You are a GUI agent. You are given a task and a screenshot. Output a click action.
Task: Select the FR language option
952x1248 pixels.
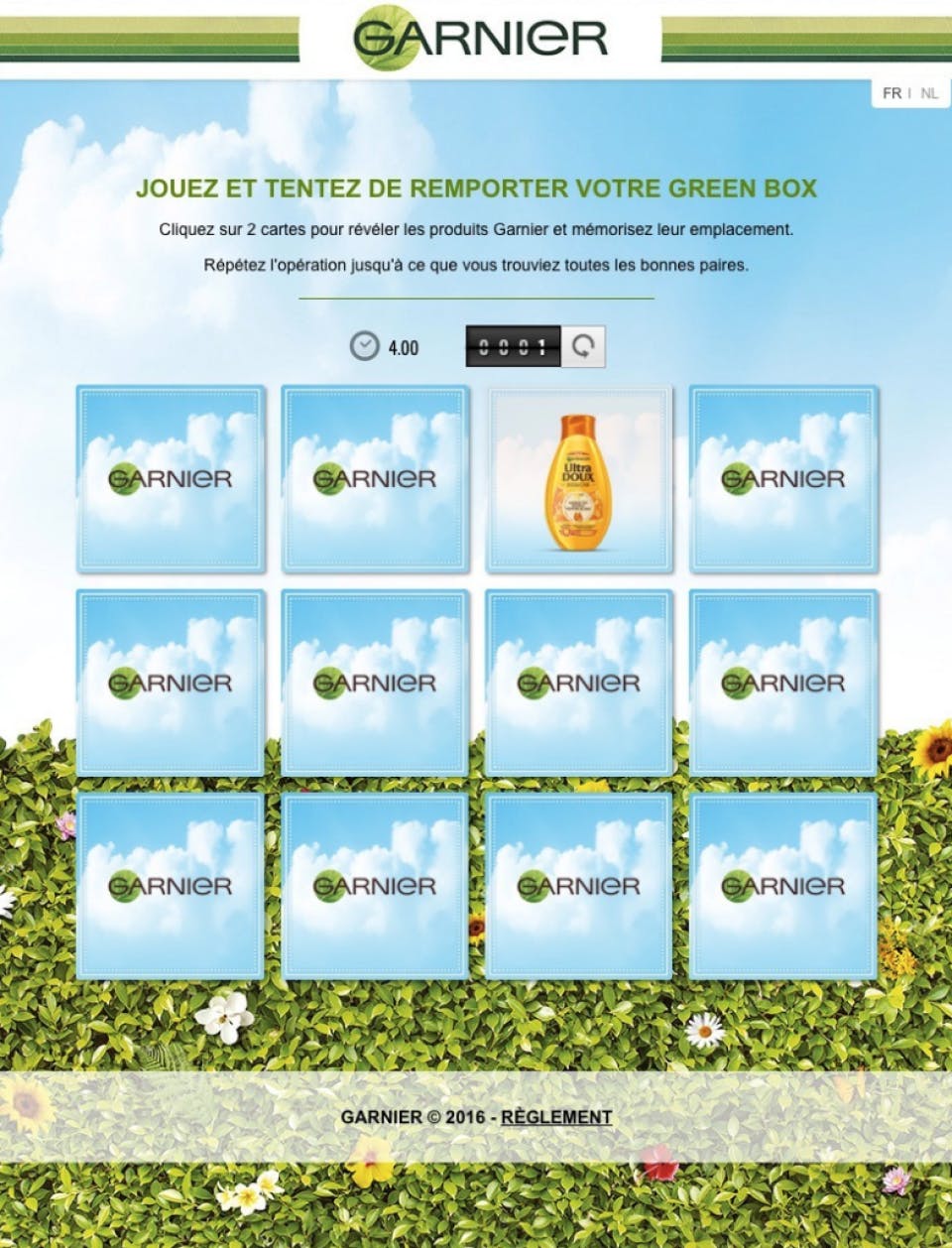point(892,93)
